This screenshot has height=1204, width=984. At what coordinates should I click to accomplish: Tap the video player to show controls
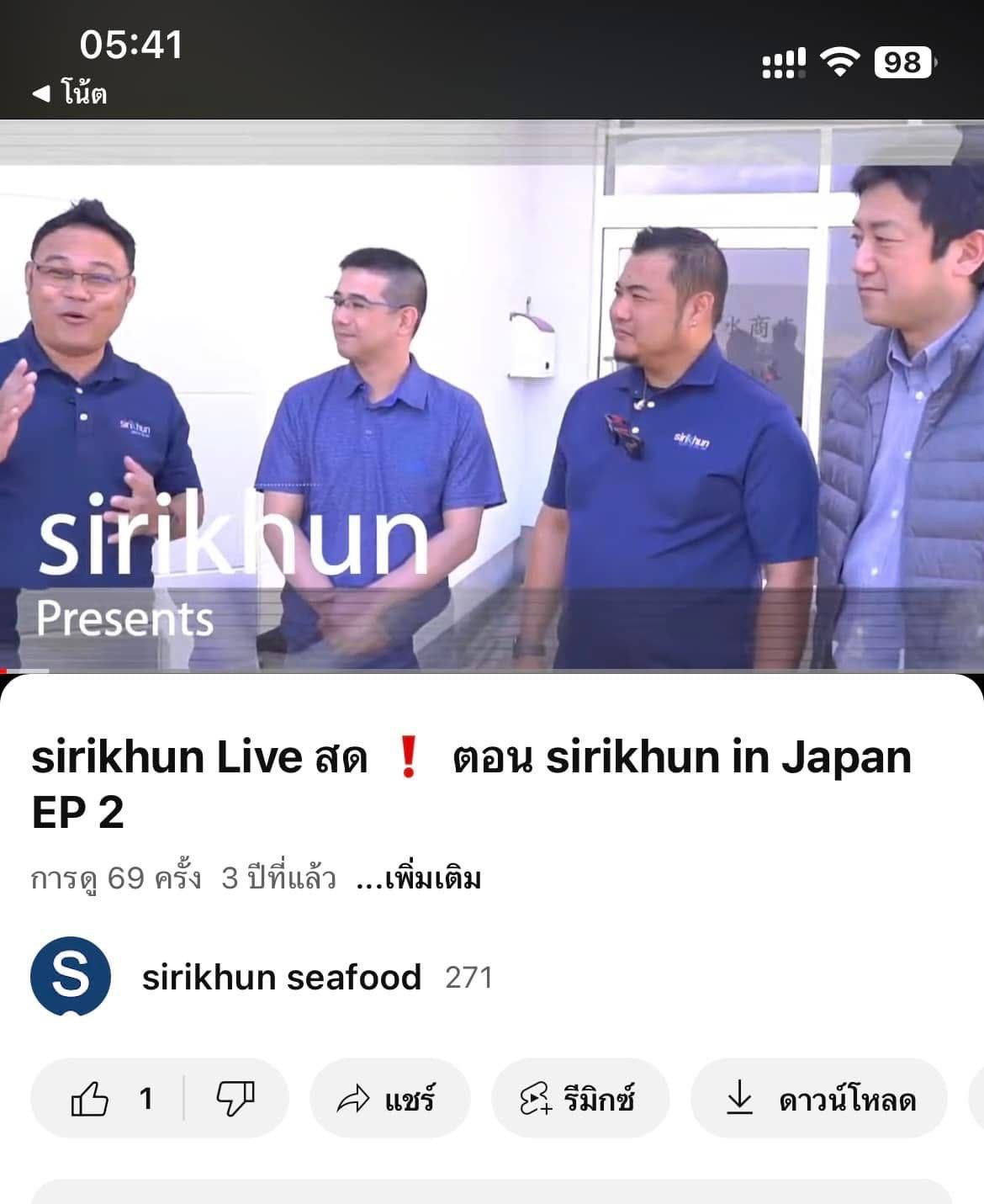tap(492, 395)
